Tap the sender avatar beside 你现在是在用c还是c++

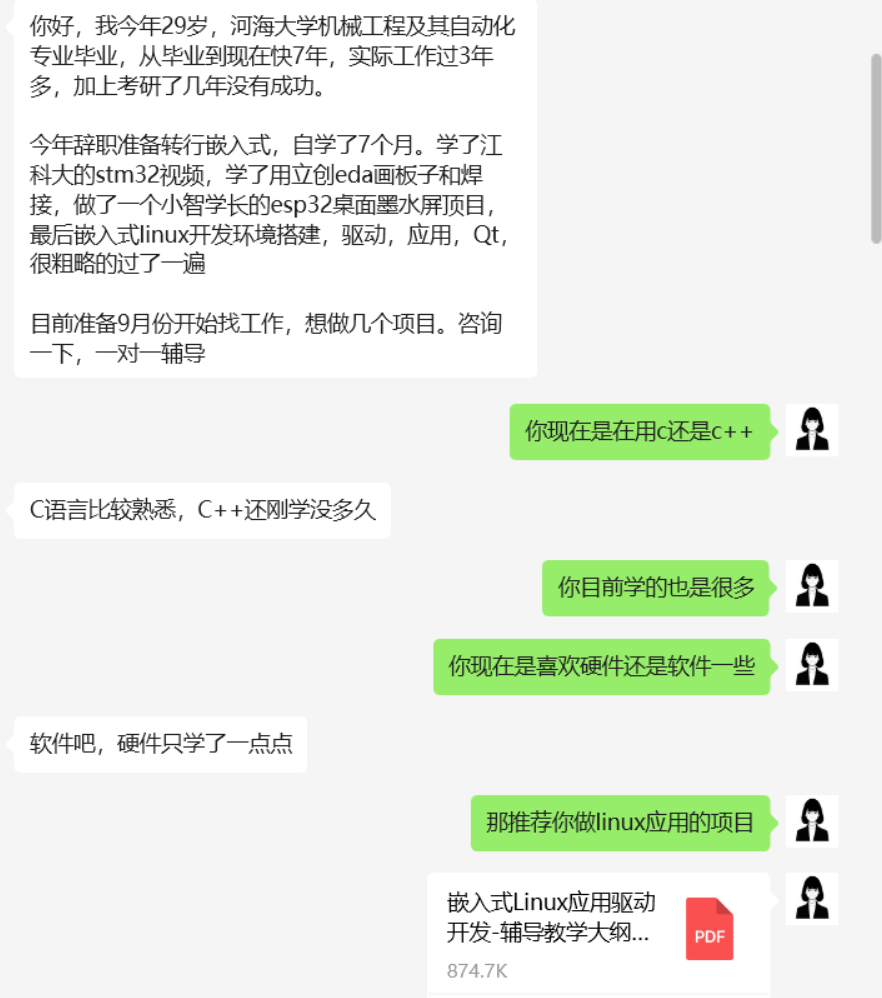tap(811, 430)
